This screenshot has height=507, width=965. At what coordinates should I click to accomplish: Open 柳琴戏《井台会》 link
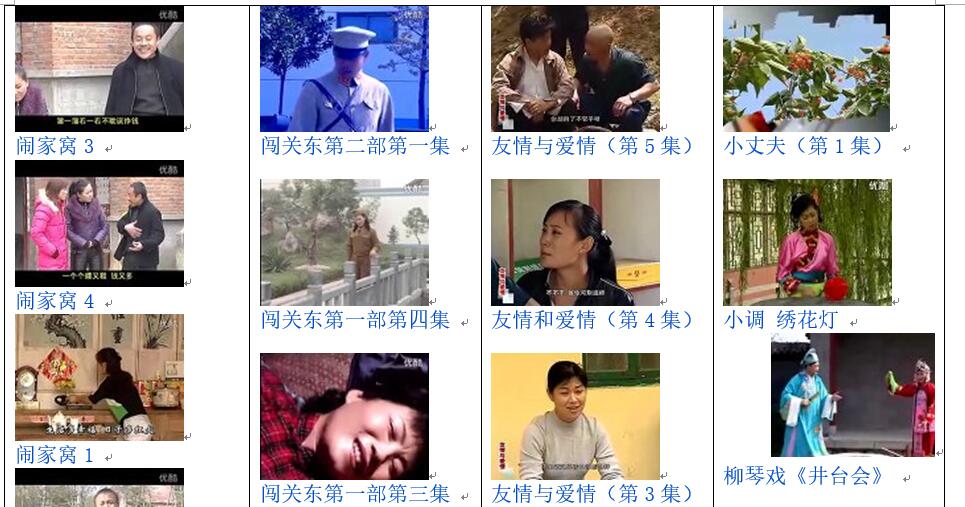pos(804,476)
